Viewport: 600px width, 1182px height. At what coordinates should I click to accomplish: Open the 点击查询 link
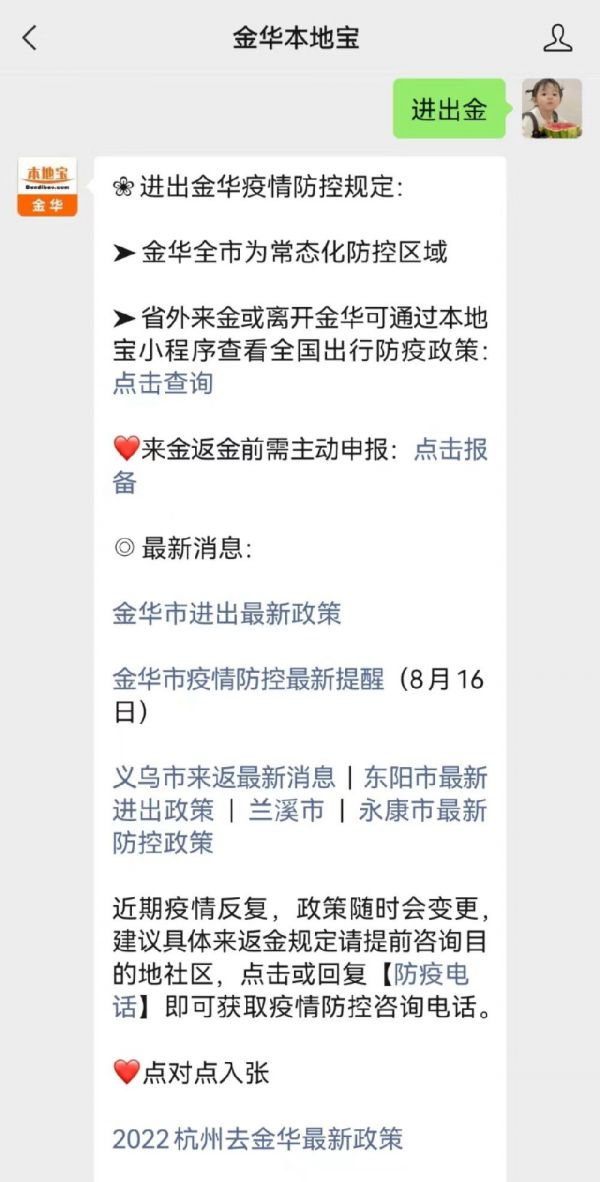point(162,383)
